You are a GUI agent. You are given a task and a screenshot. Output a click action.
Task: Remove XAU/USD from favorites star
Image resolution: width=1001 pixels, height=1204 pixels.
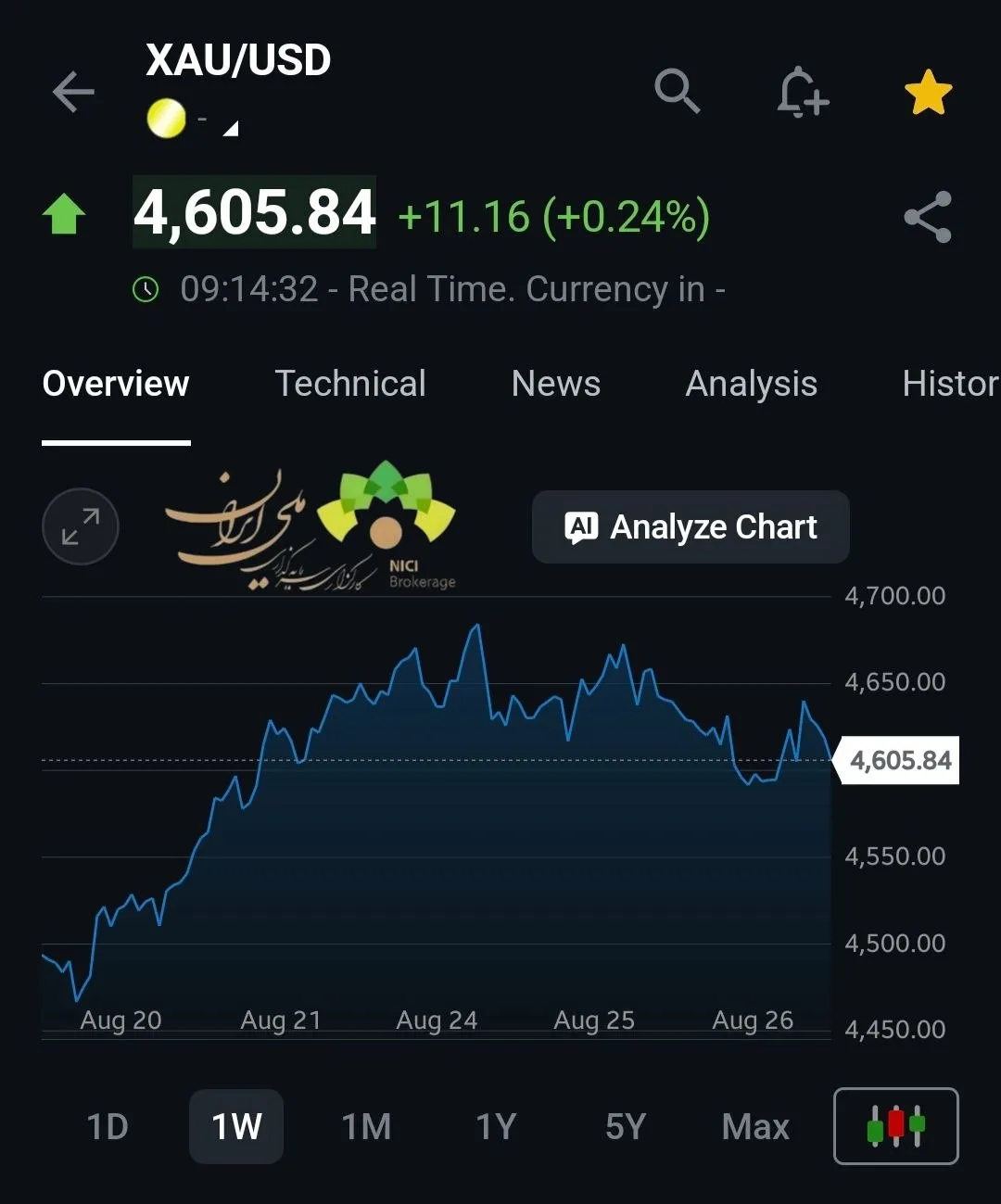pyautogui.click(x=928, y=93)
